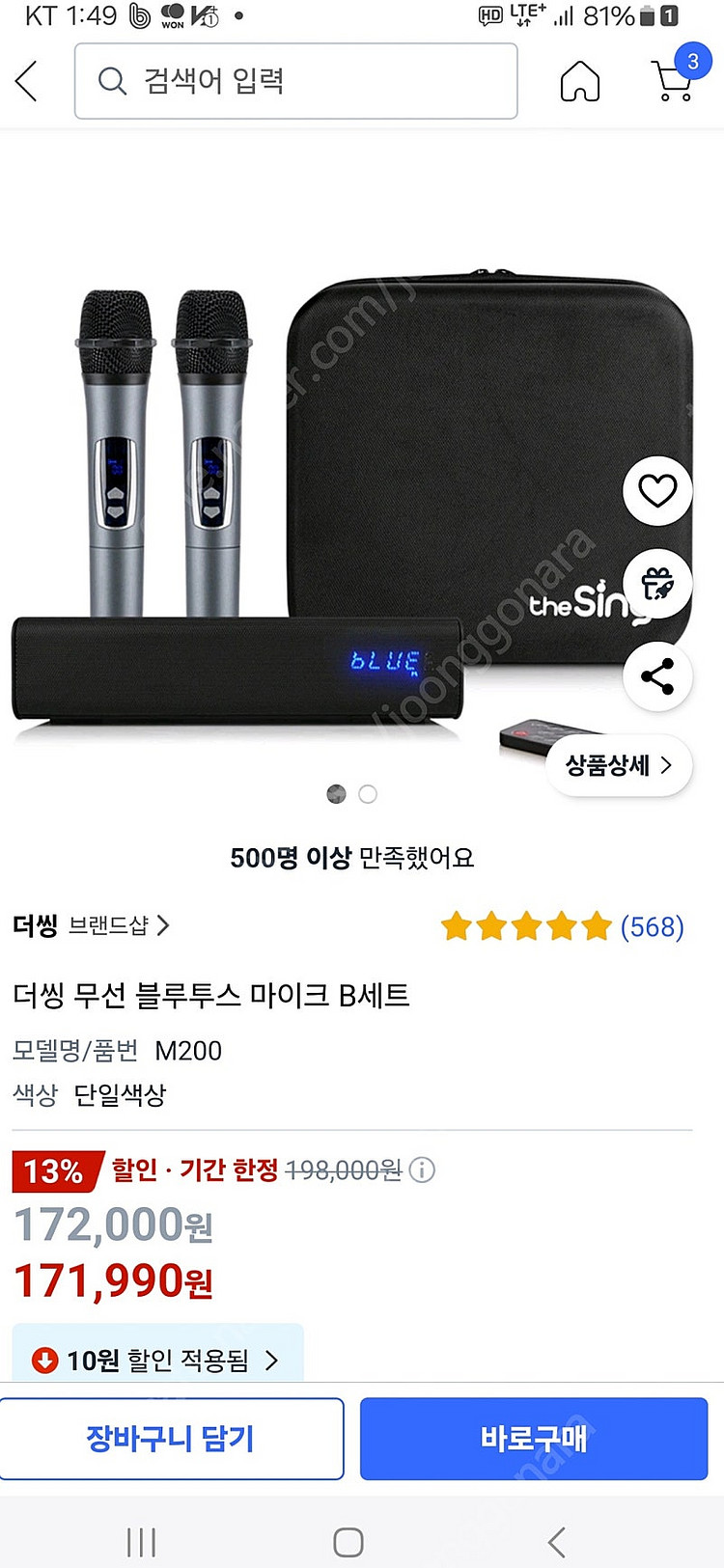Select the second image page indicator dot
The height and width of the screenshot is (1568, 724).
pyautogui.click(x=368, y=794)
